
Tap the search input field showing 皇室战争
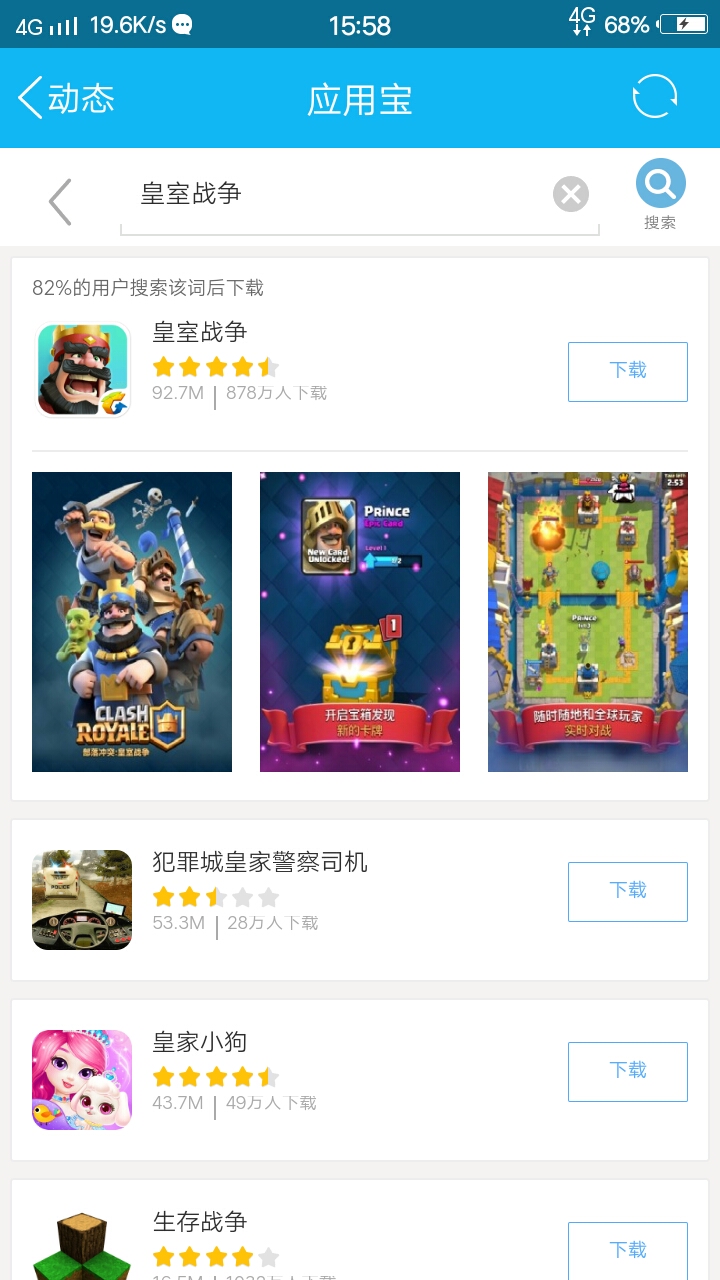pos(300,194)
